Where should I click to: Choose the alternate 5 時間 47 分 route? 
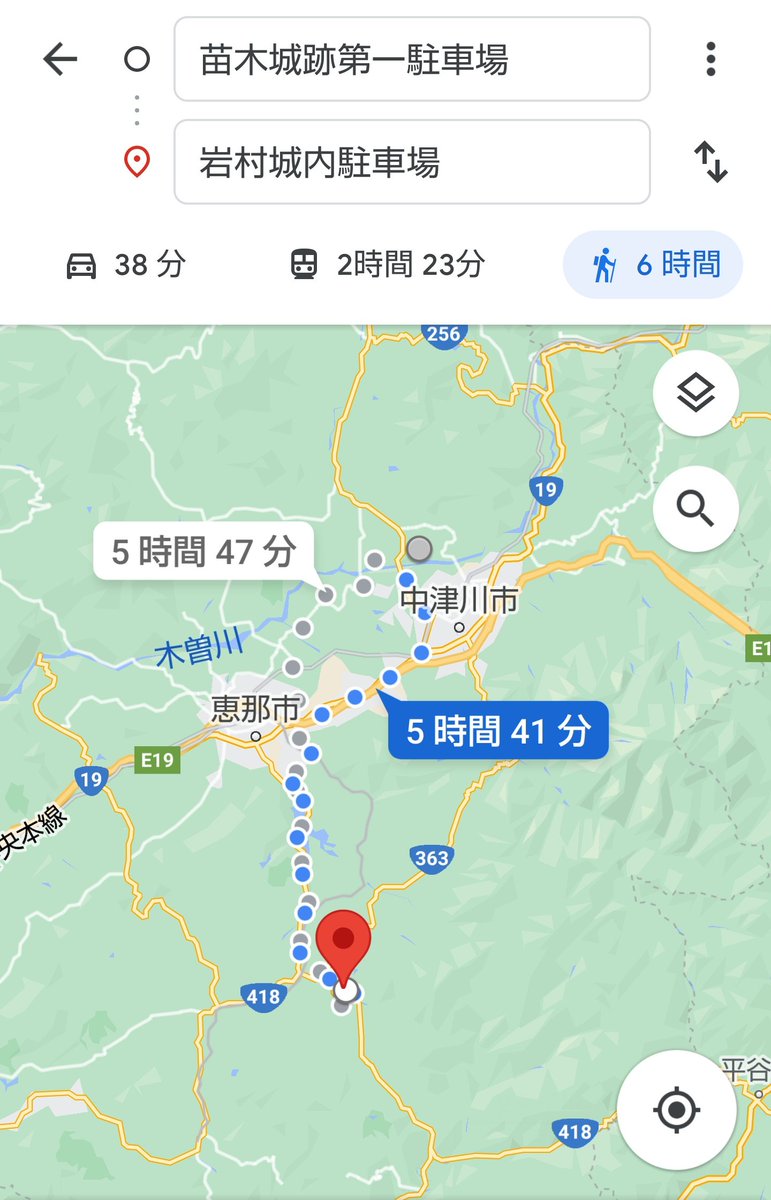point(204,552)
